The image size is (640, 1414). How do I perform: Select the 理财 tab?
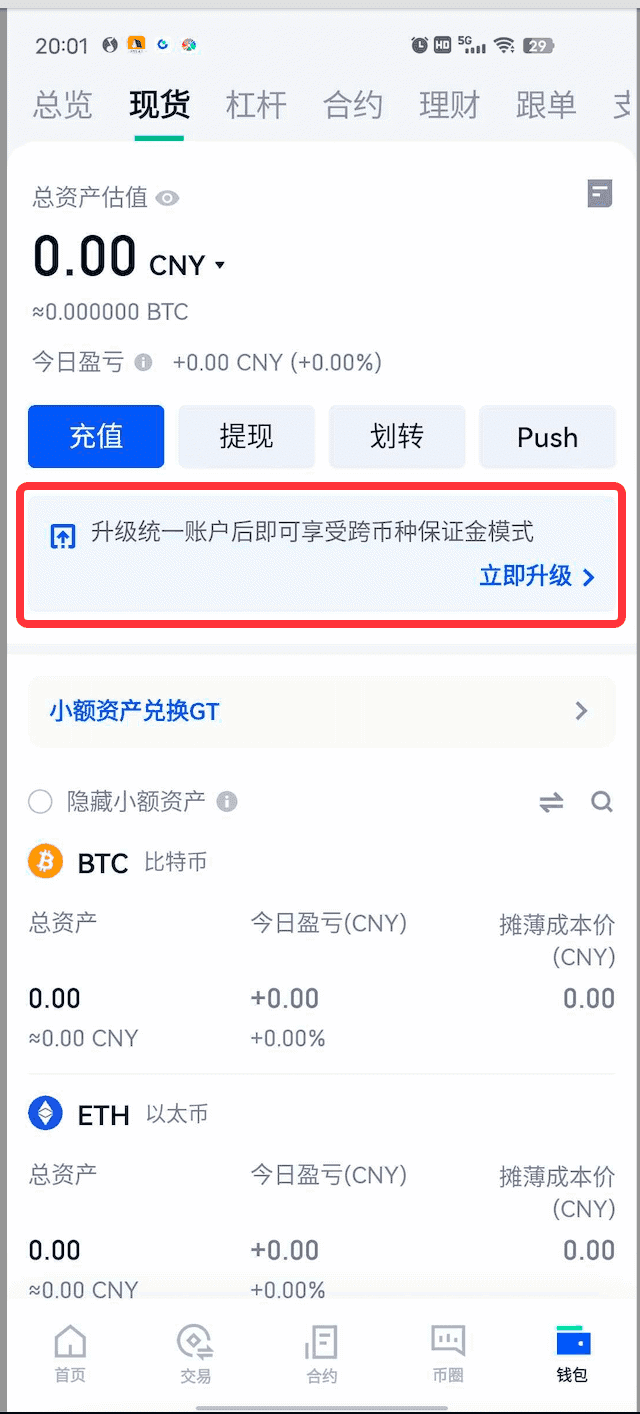click(449, 105)
